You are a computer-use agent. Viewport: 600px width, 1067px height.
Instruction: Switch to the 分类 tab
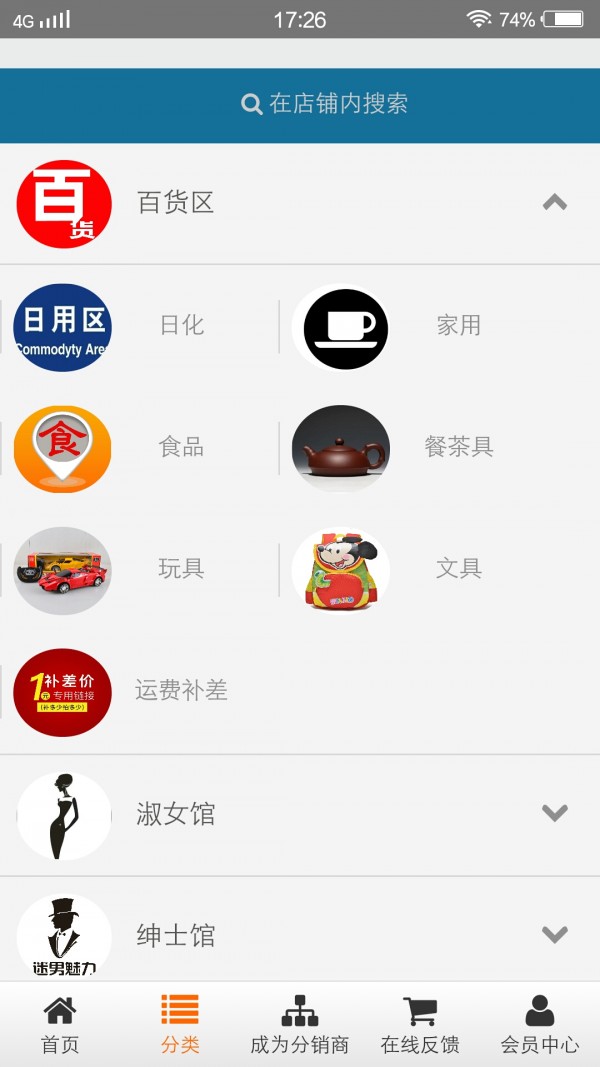[x=180, y=1025]
